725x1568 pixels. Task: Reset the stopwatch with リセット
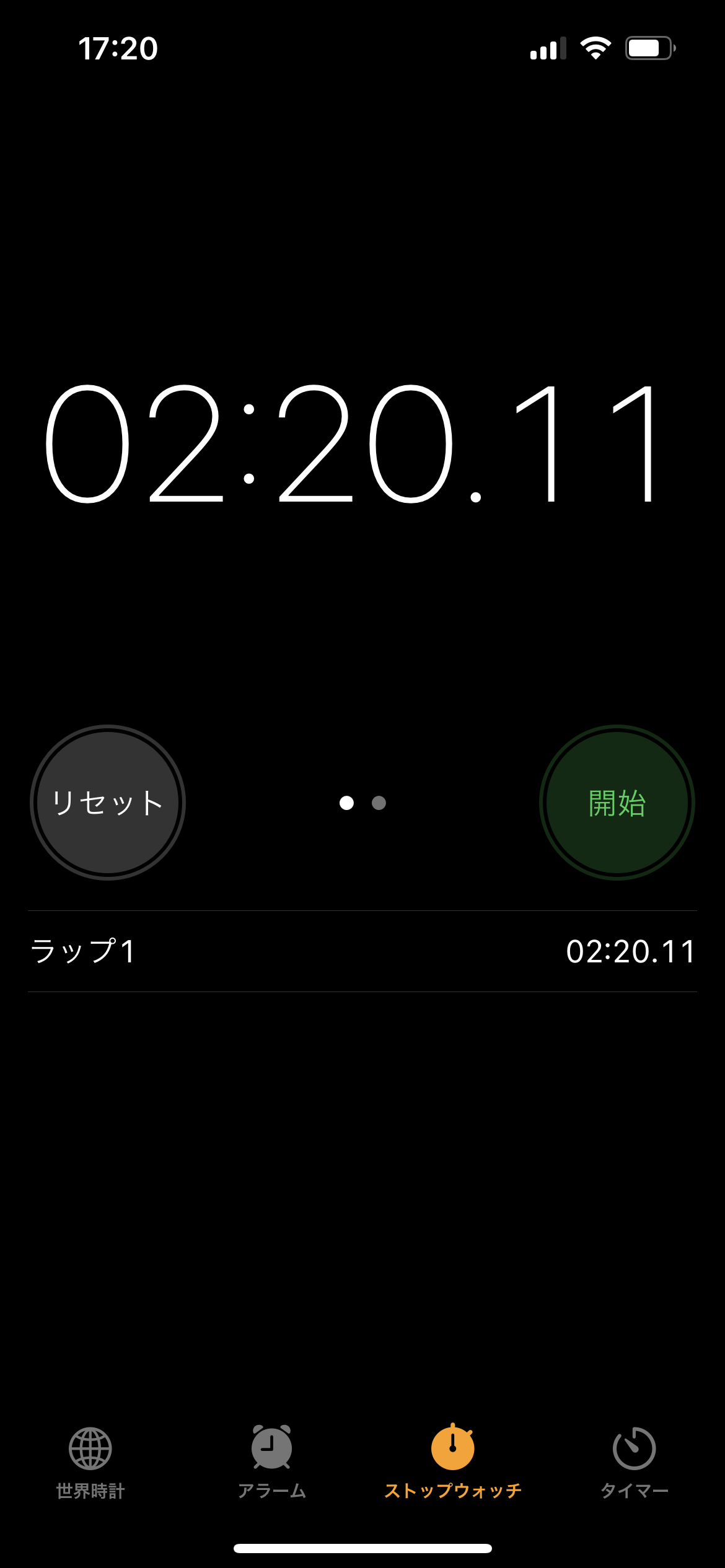coord(108,803)
